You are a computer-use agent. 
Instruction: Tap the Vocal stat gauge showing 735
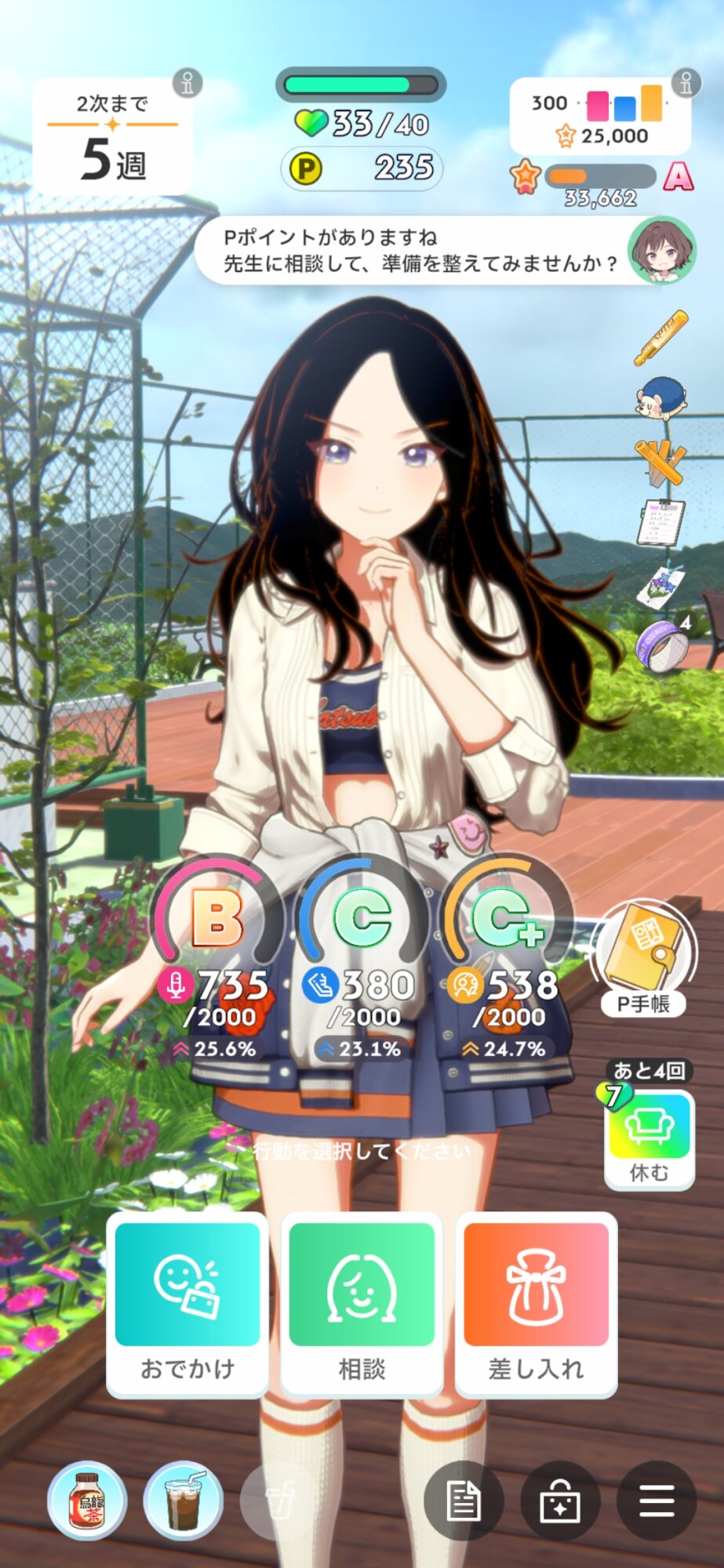[x=218, y=958]
